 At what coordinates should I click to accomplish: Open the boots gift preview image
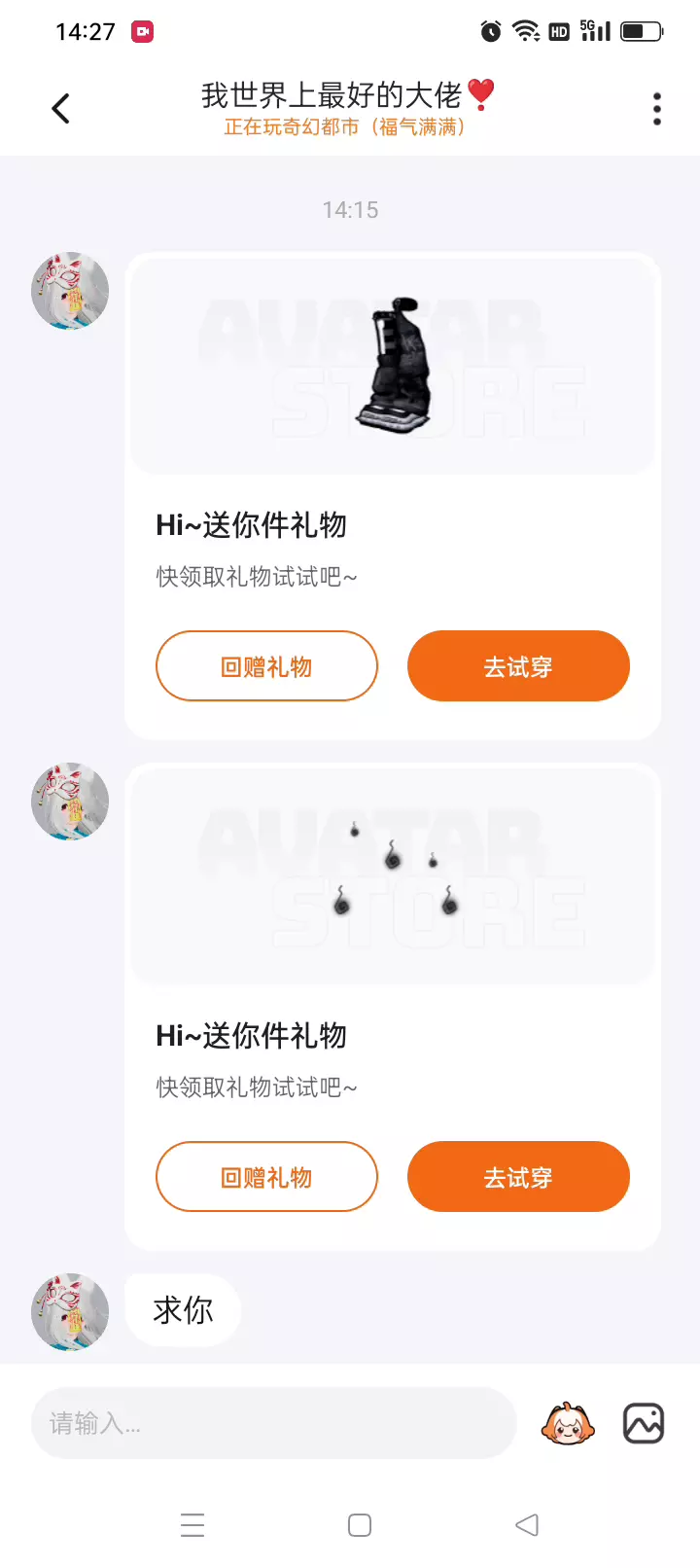pyautogui.click(x=393, y=366)
